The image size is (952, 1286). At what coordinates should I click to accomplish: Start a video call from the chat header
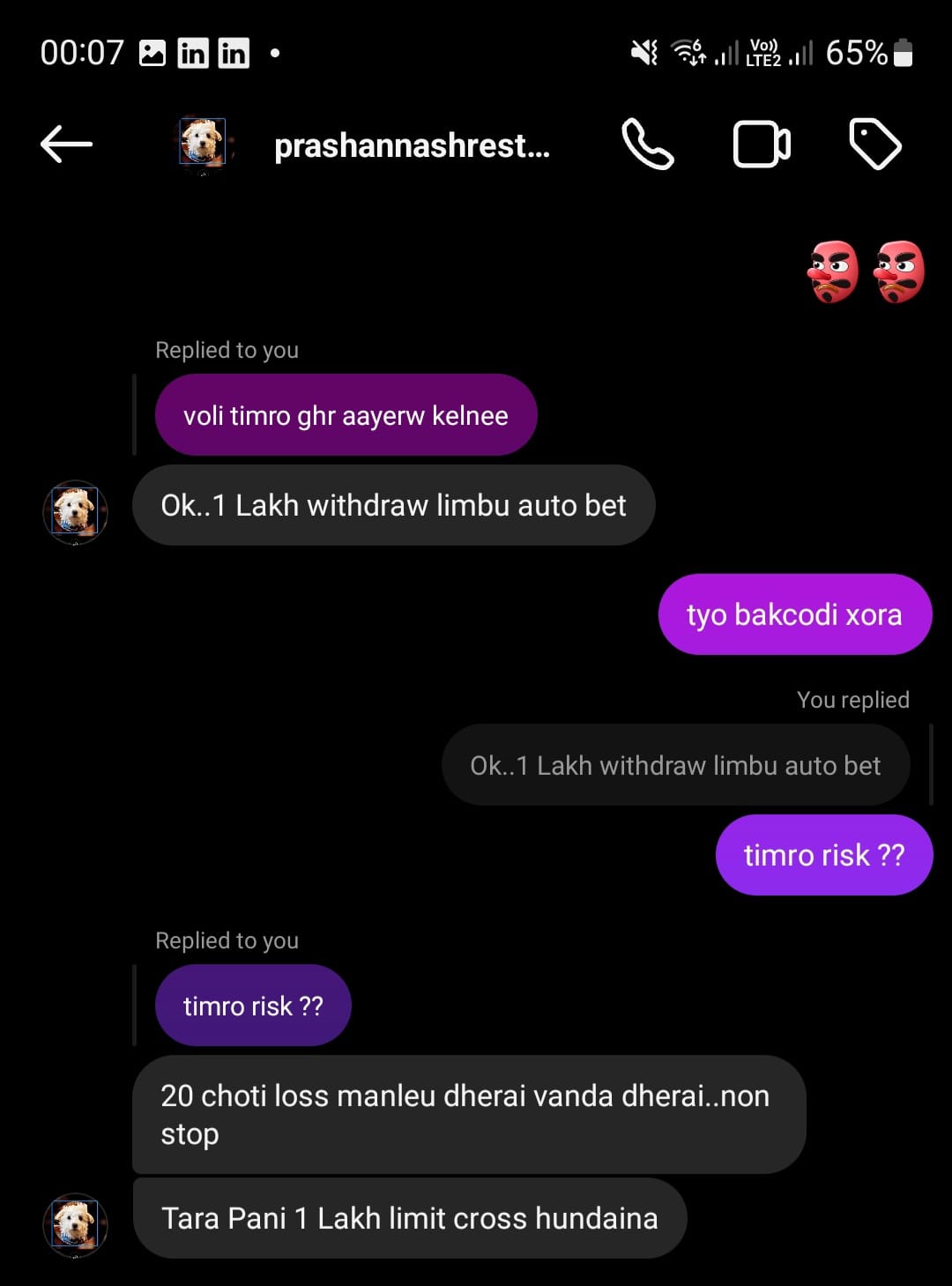pyautogui.click(x=762, y=143)
